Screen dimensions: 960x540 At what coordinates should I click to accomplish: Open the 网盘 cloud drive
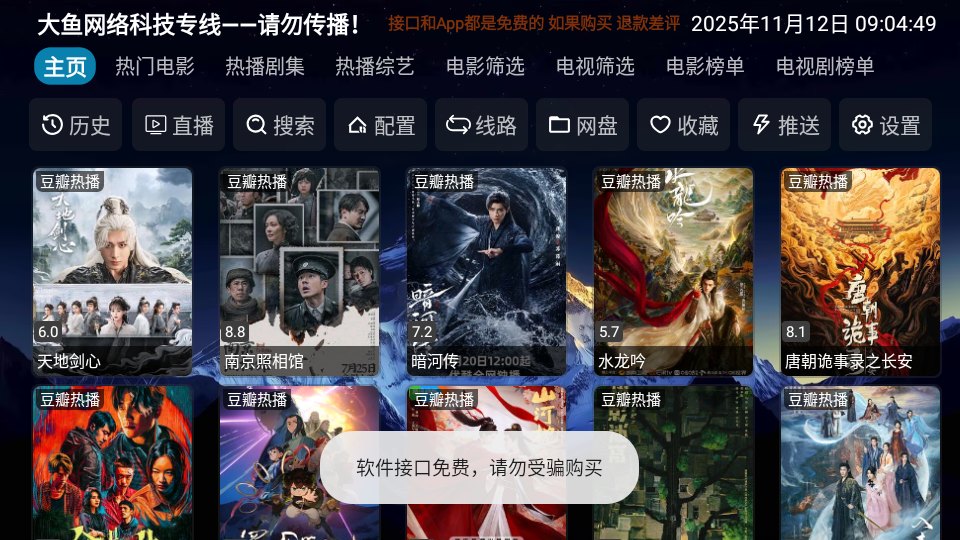pyautogui.click(x=583, y=125)
